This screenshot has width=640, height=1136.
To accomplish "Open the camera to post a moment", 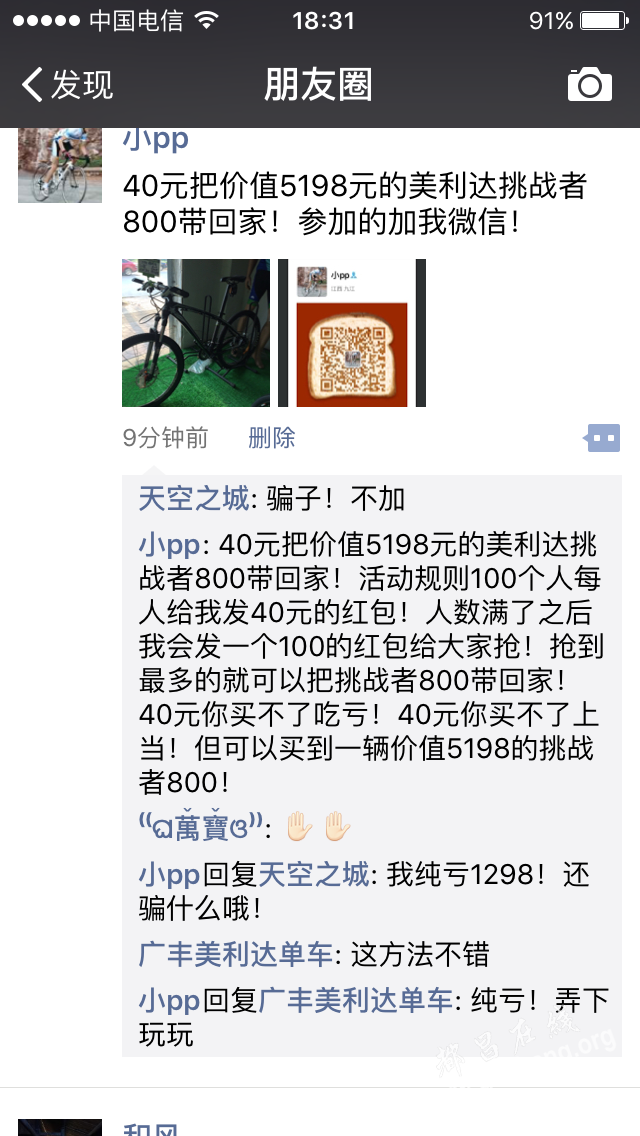I will 589,84.
